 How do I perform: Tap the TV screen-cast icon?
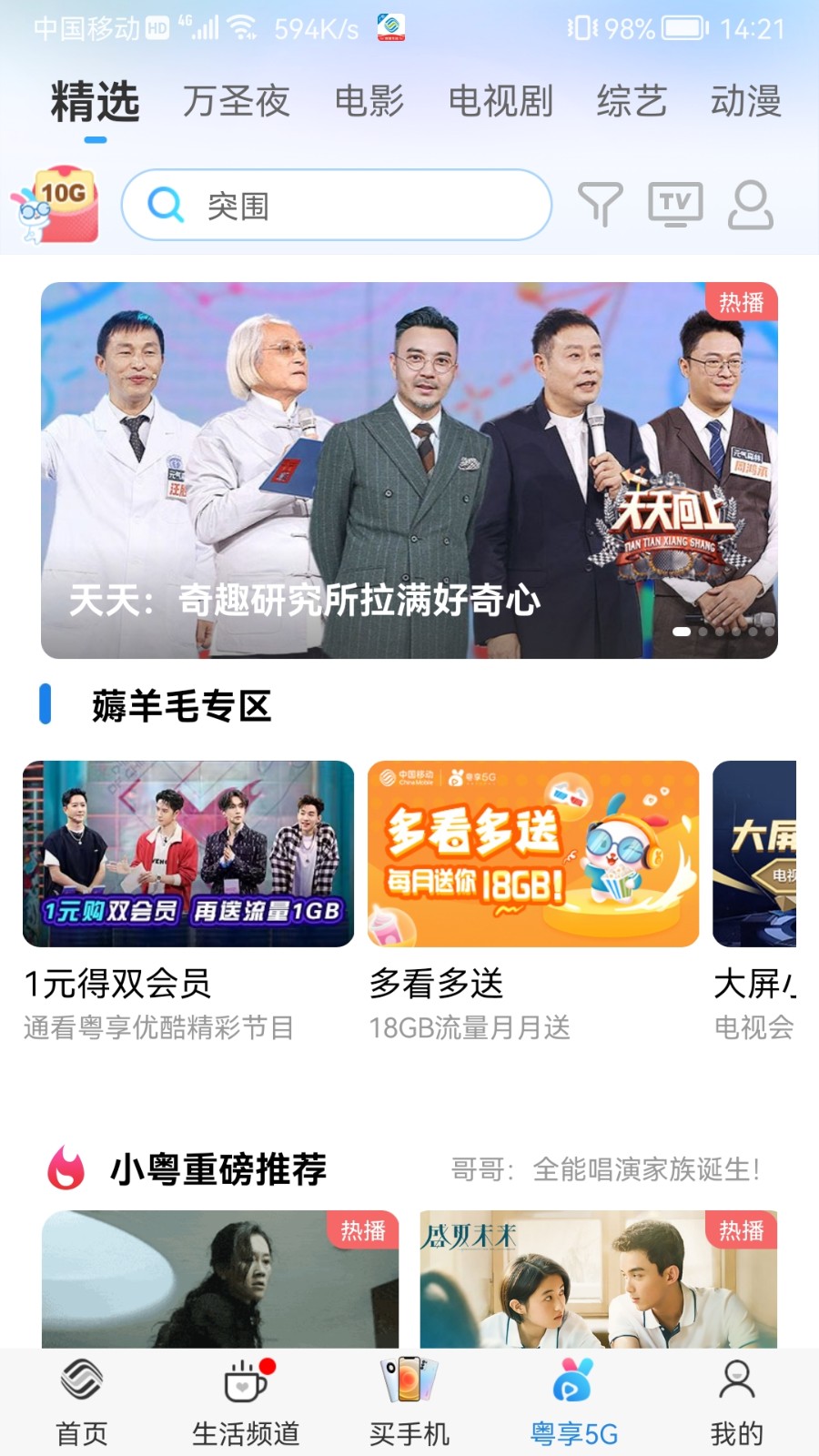click(x=675, y=205)
